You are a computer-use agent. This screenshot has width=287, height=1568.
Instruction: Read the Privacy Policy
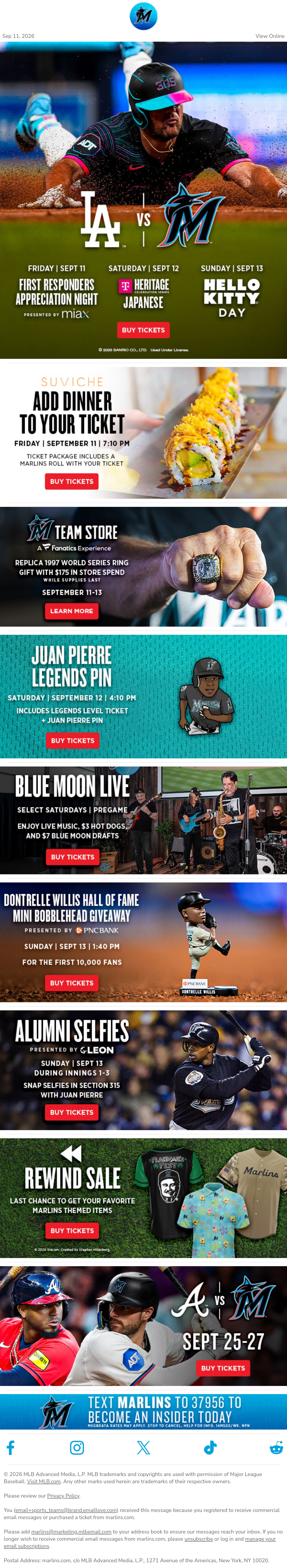click(63, 1496)
